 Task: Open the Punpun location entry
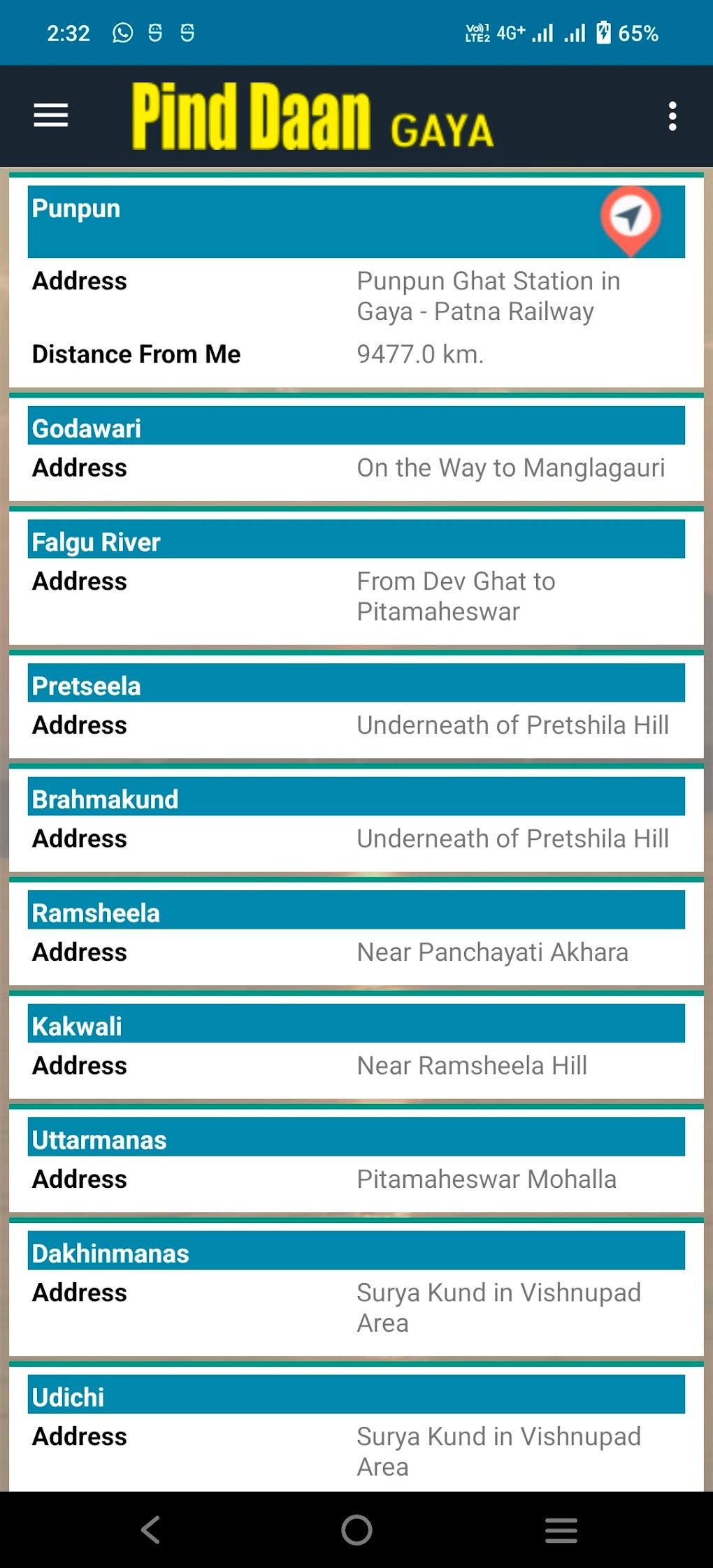click(x=75, y=209)
